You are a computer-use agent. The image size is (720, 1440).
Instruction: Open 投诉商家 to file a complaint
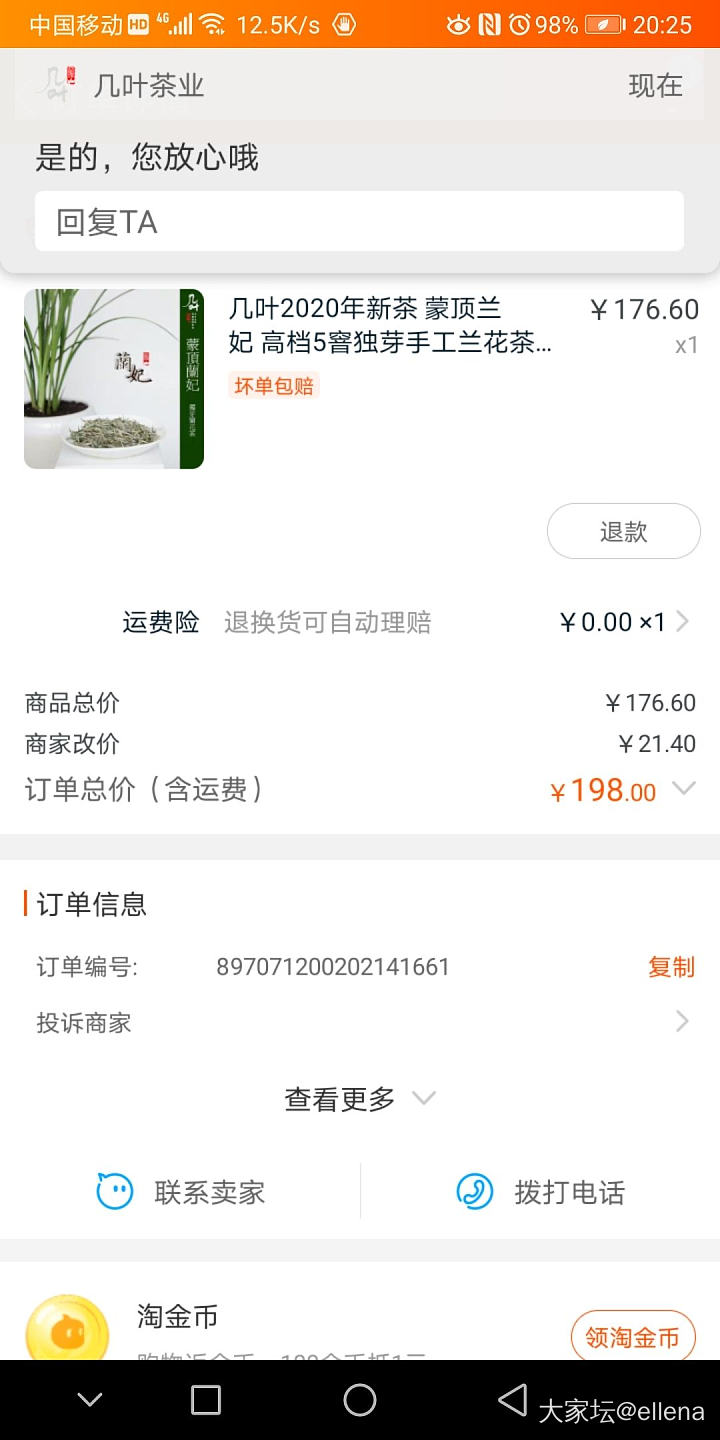tap(360, 1023)
